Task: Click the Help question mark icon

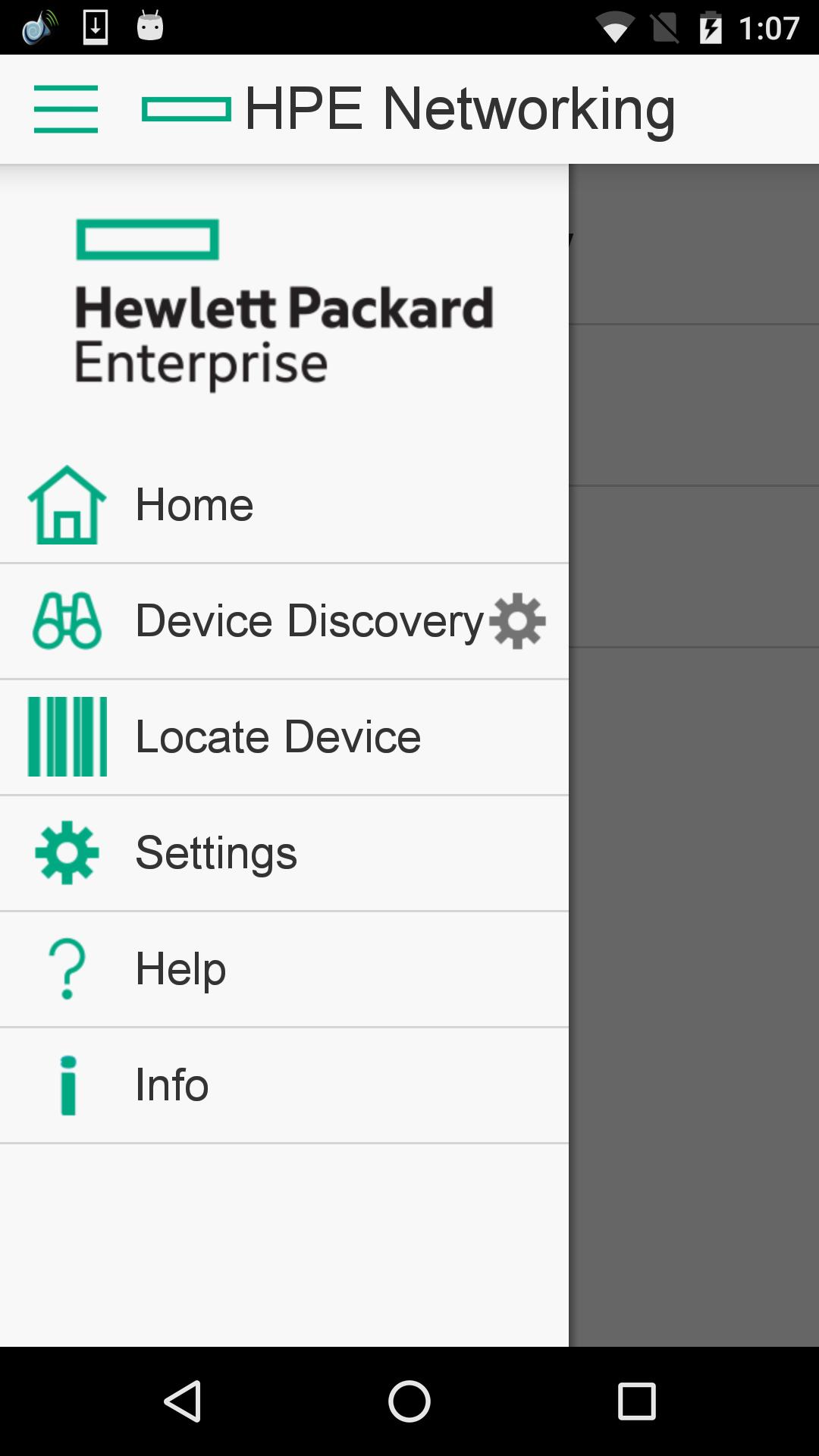Action: (66, 968)
